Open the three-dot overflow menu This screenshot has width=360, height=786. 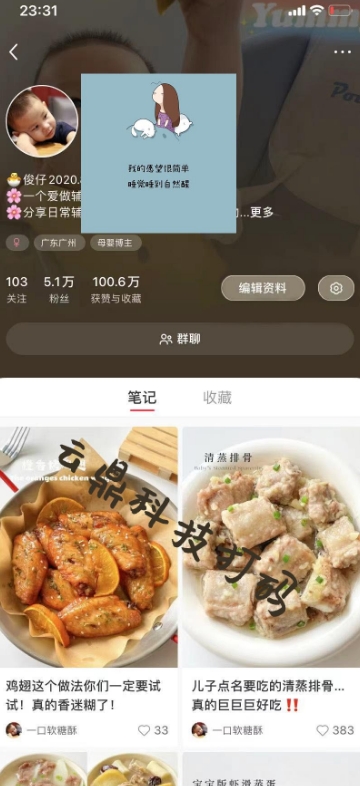tap(342, 52)
